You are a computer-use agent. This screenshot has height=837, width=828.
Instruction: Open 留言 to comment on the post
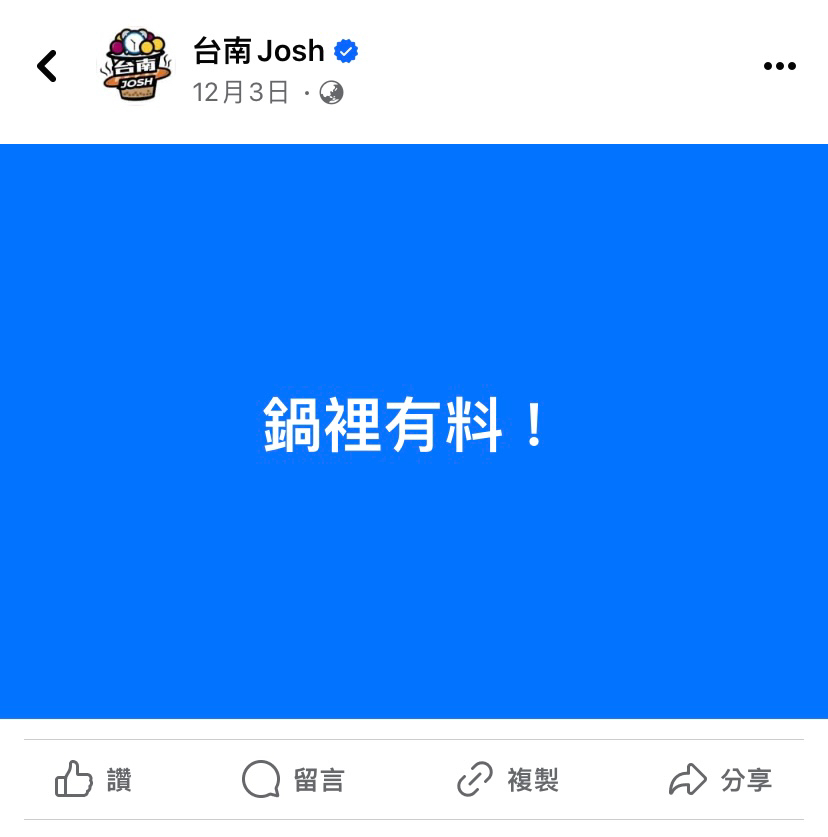(x=293, y=780)
